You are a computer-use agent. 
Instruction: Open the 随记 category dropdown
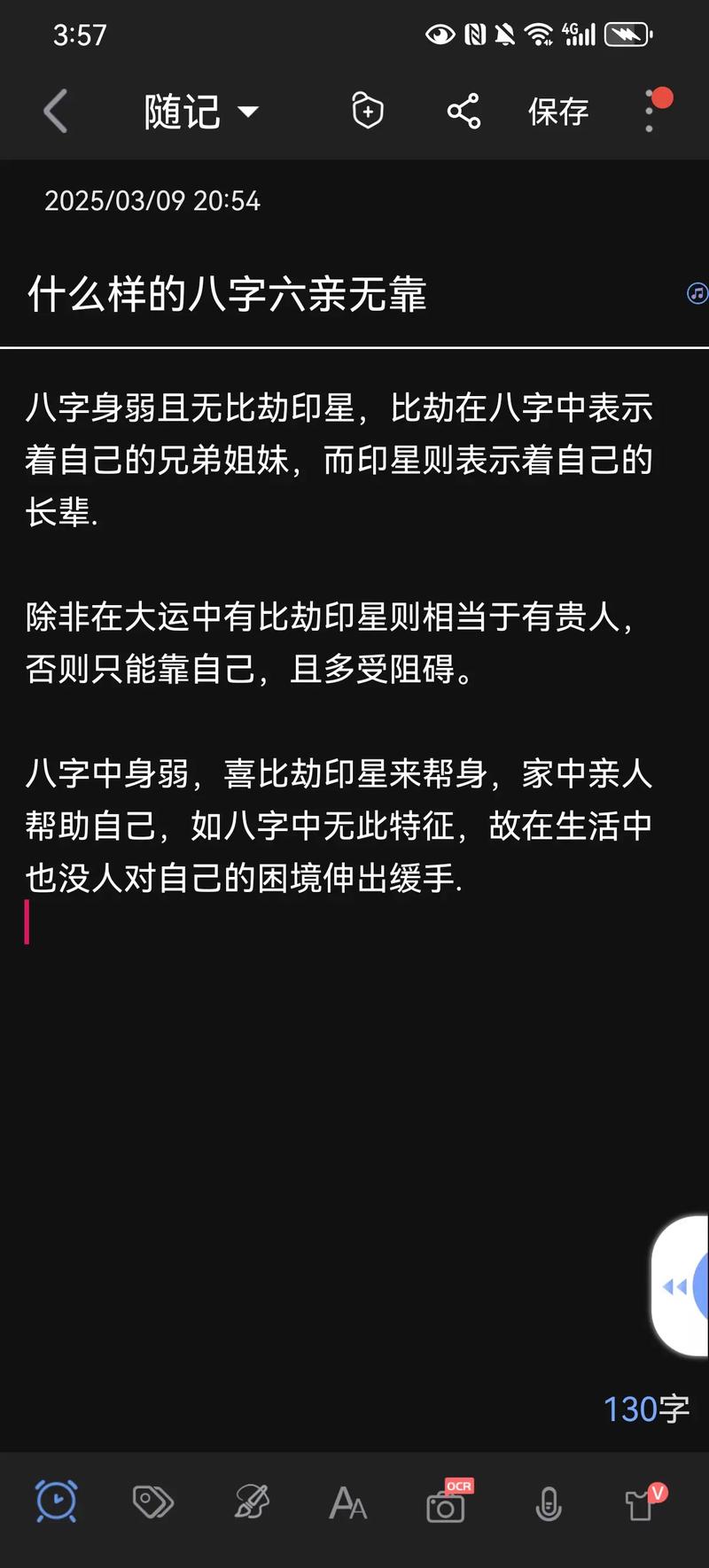tap(201, 112)
